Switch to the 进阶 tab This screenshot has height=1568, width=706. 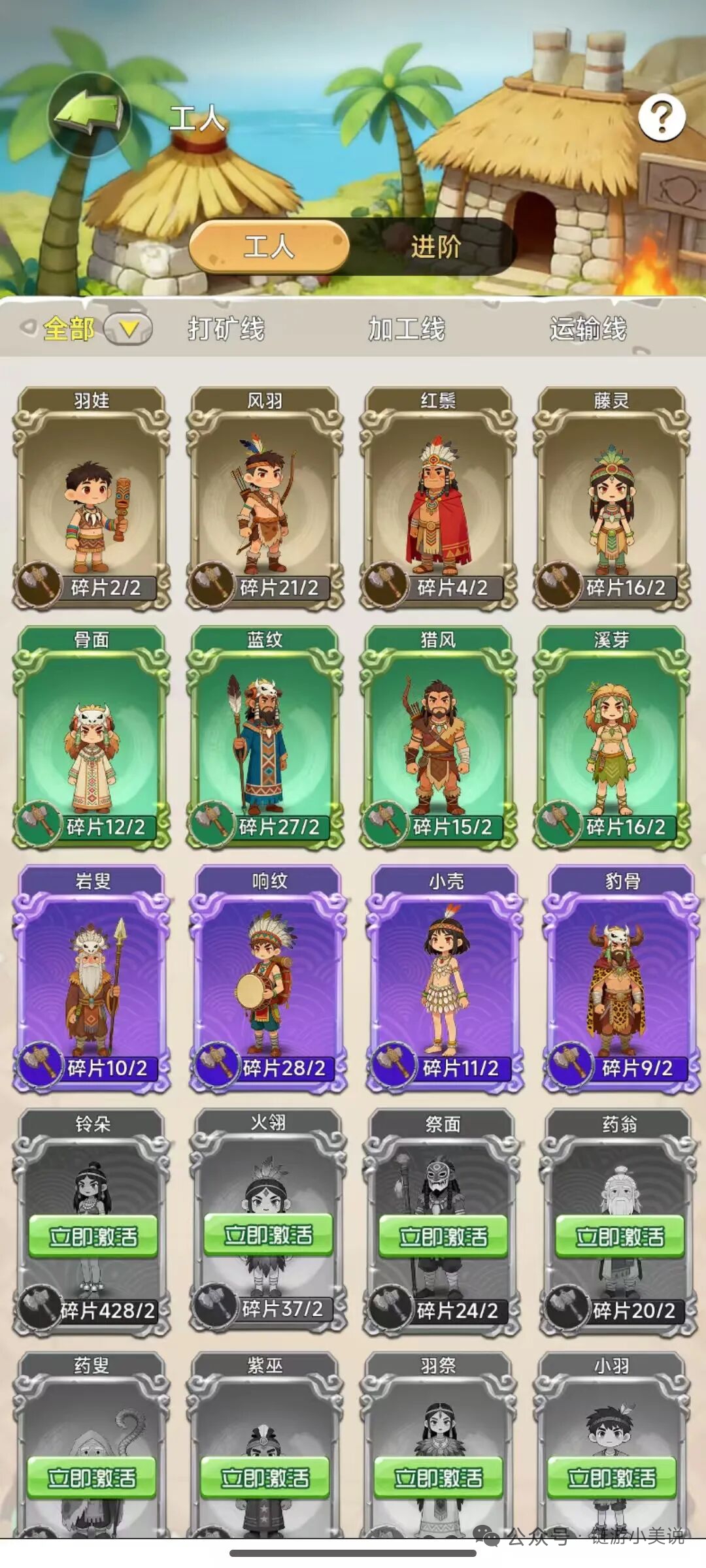pos(435,247)
